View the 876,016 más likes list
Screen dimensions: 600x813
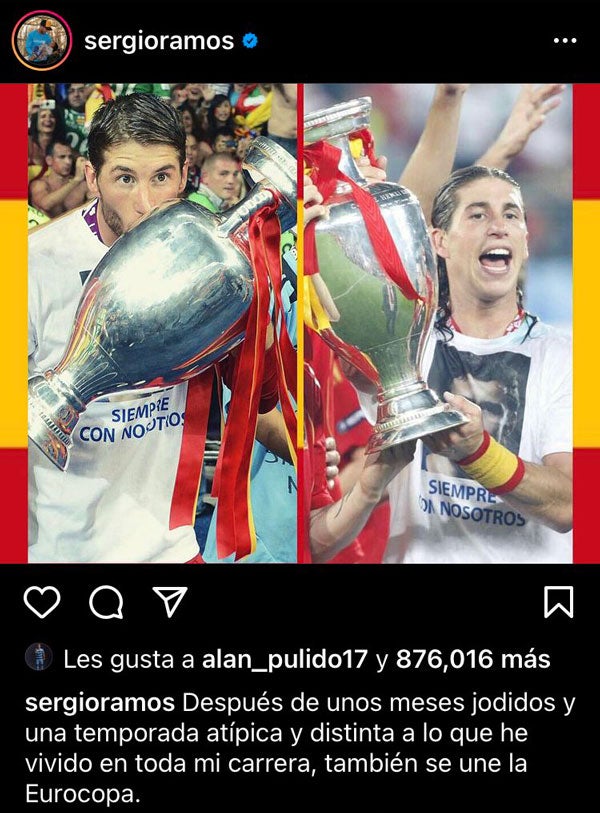(472, 660)
